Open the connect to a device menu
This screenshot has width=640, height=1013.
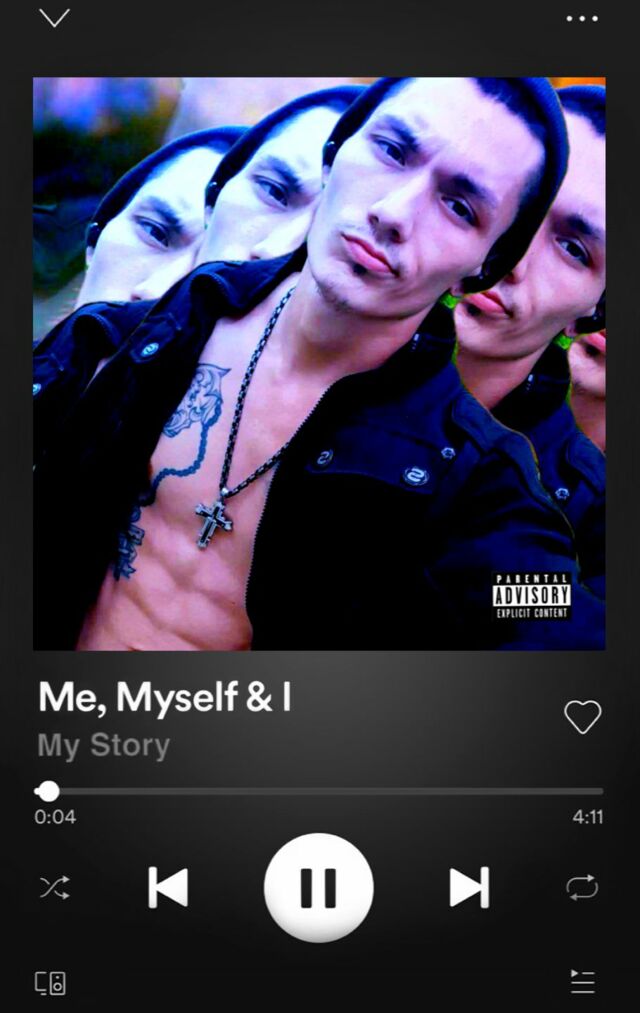(x=51, y=982)
